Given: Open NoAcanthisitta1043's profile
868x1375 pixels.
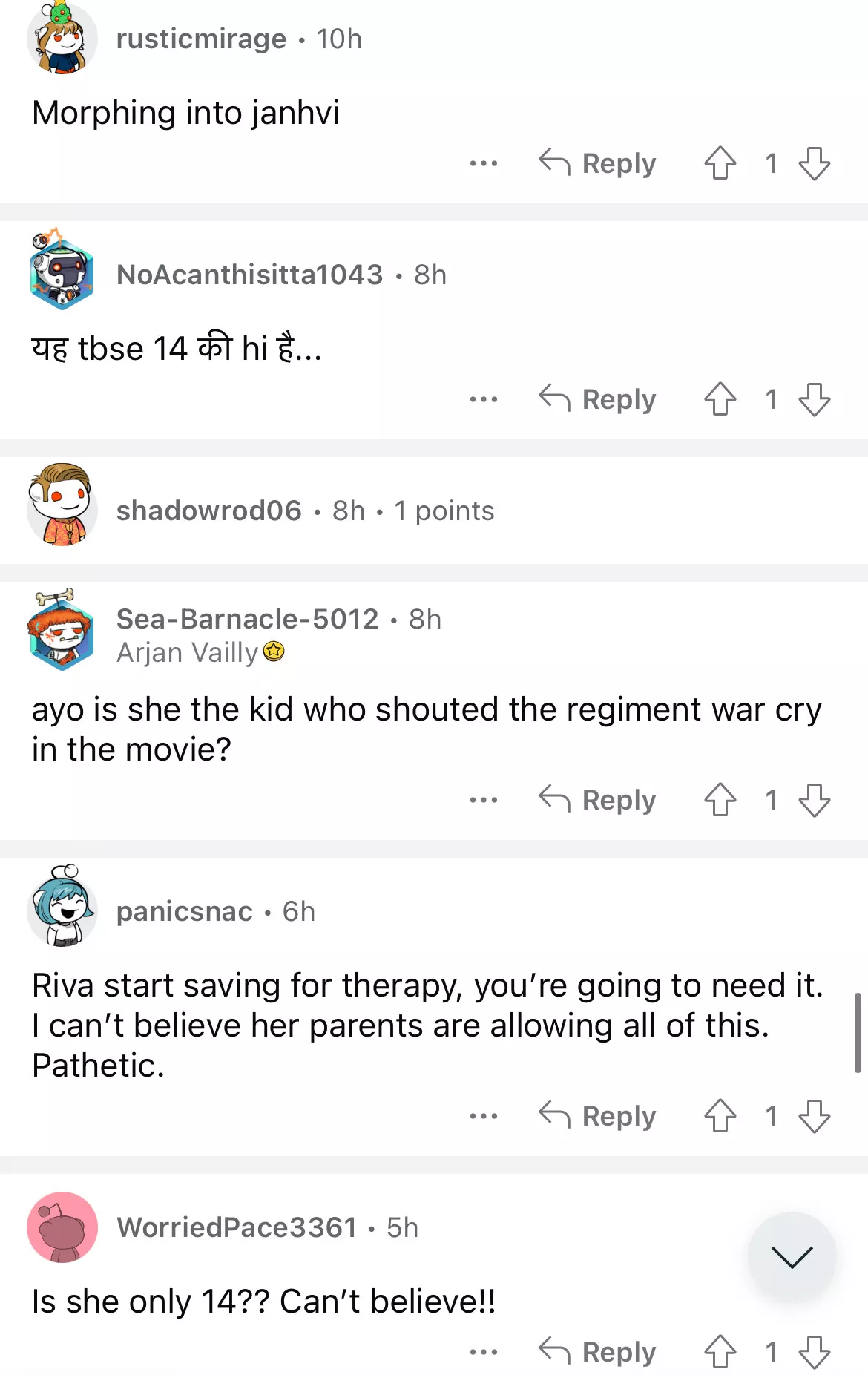Looking at the screenshot, I should click(x=249, y=275).
